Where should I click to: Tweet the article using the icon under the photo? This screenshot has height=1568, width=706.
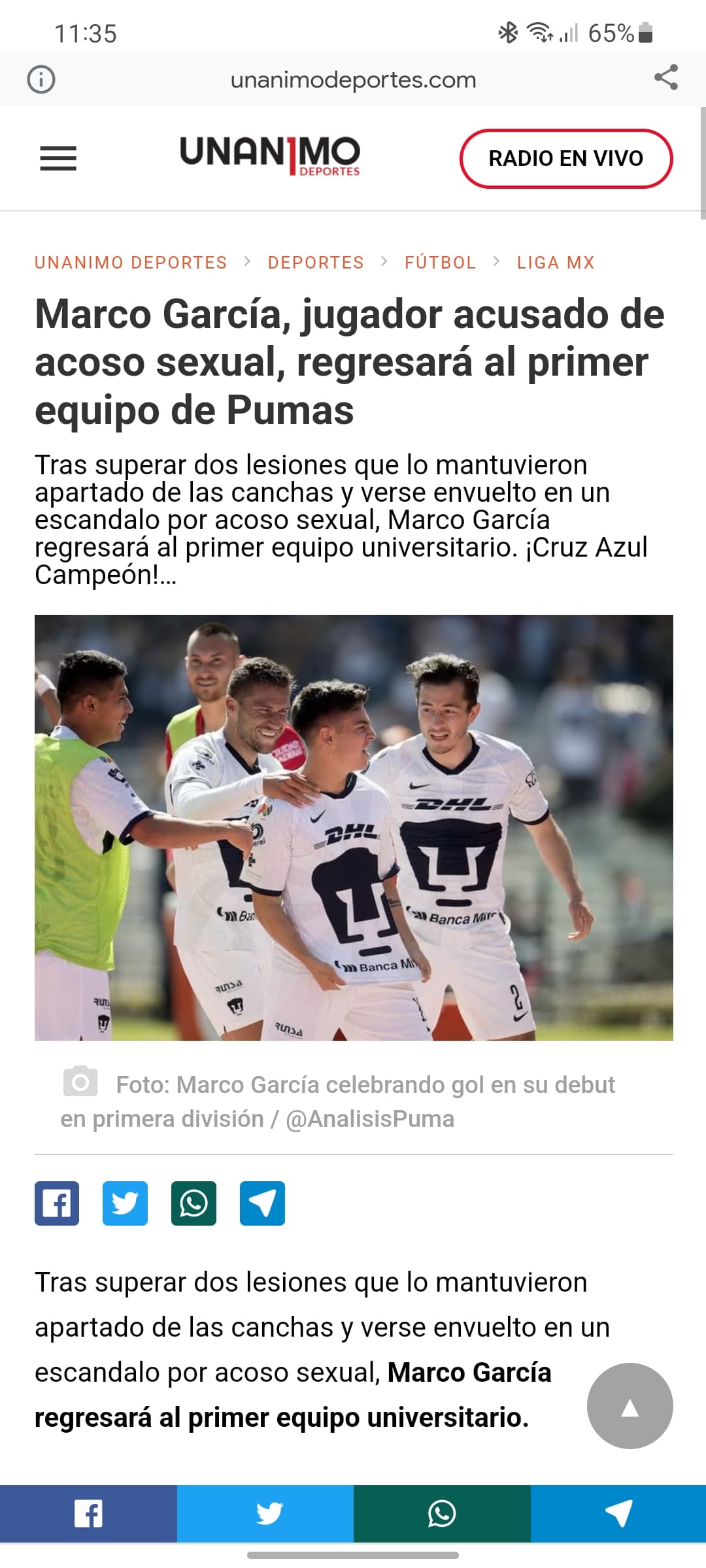(125, 1203)
